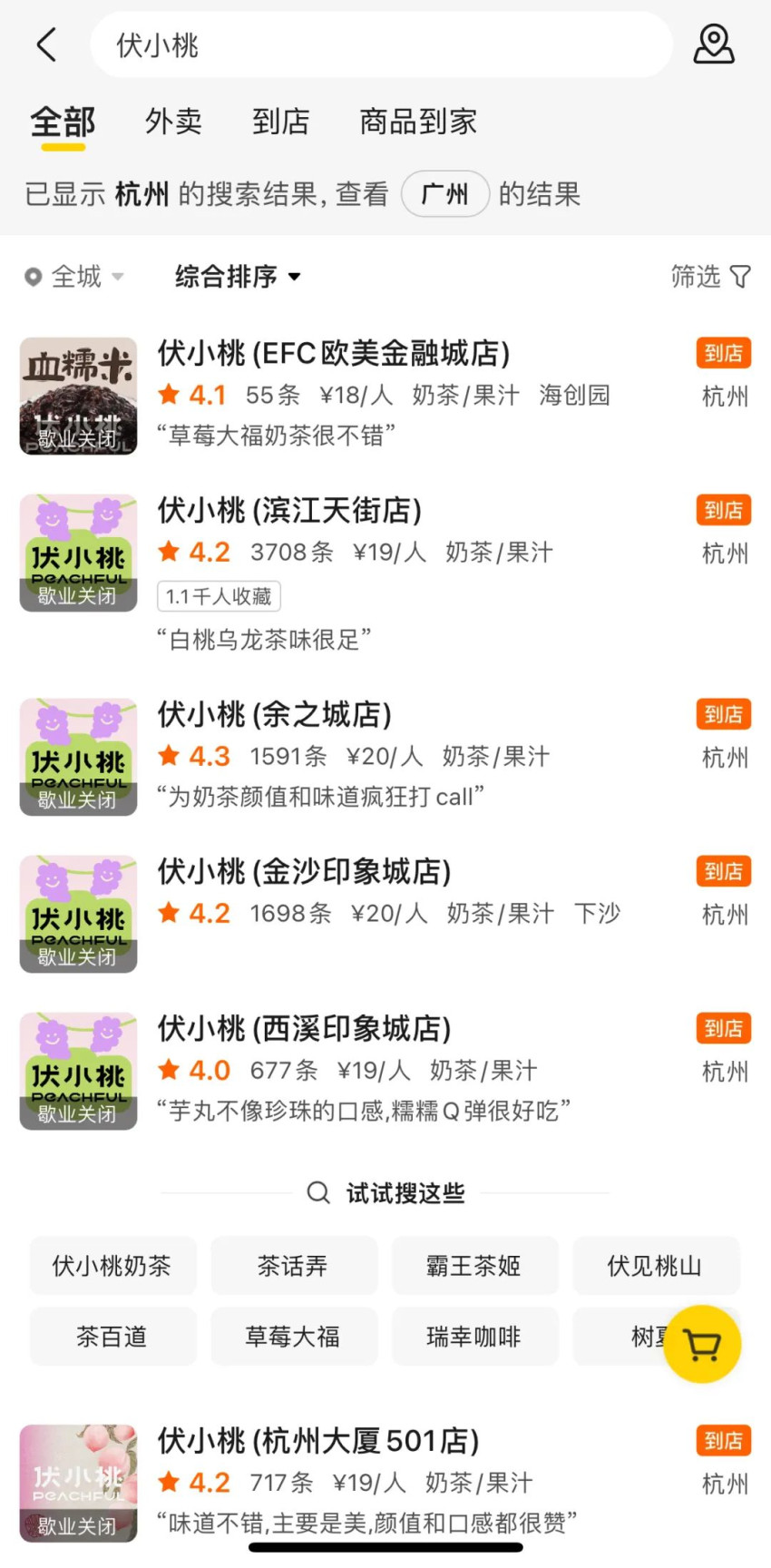Expand the 综合排序 sorting dropdown
Viewport: 771px width, 1568px height.
point(234,277)
